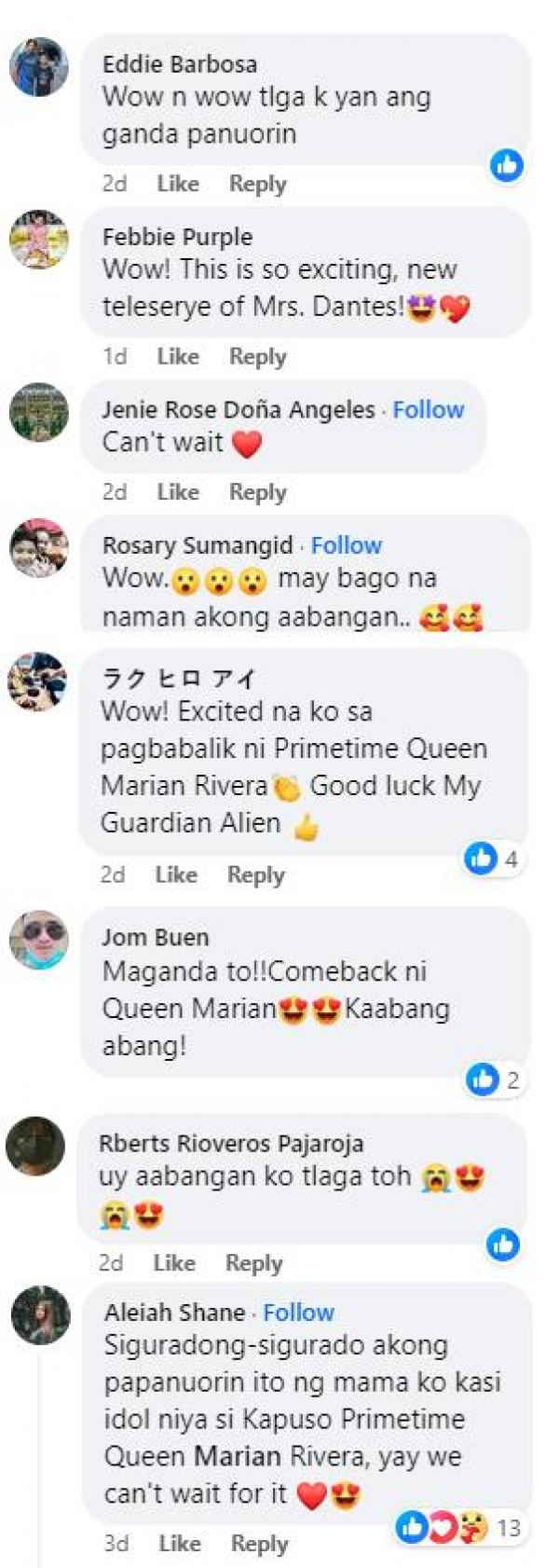
Task: Reply to Febbie Purple's comment
Action: 257,356
